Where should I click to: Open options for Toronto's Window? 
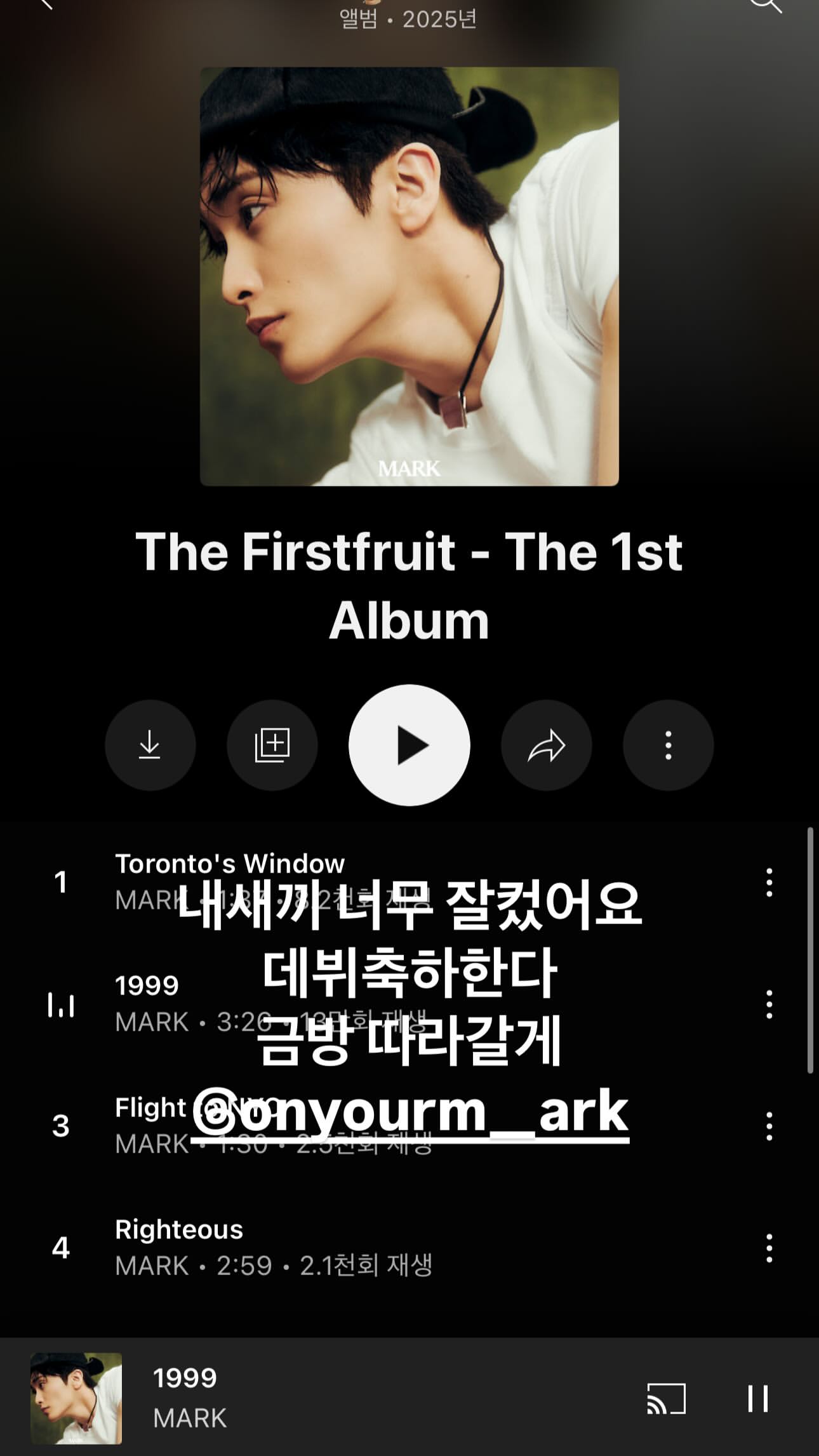coord(769,882)
